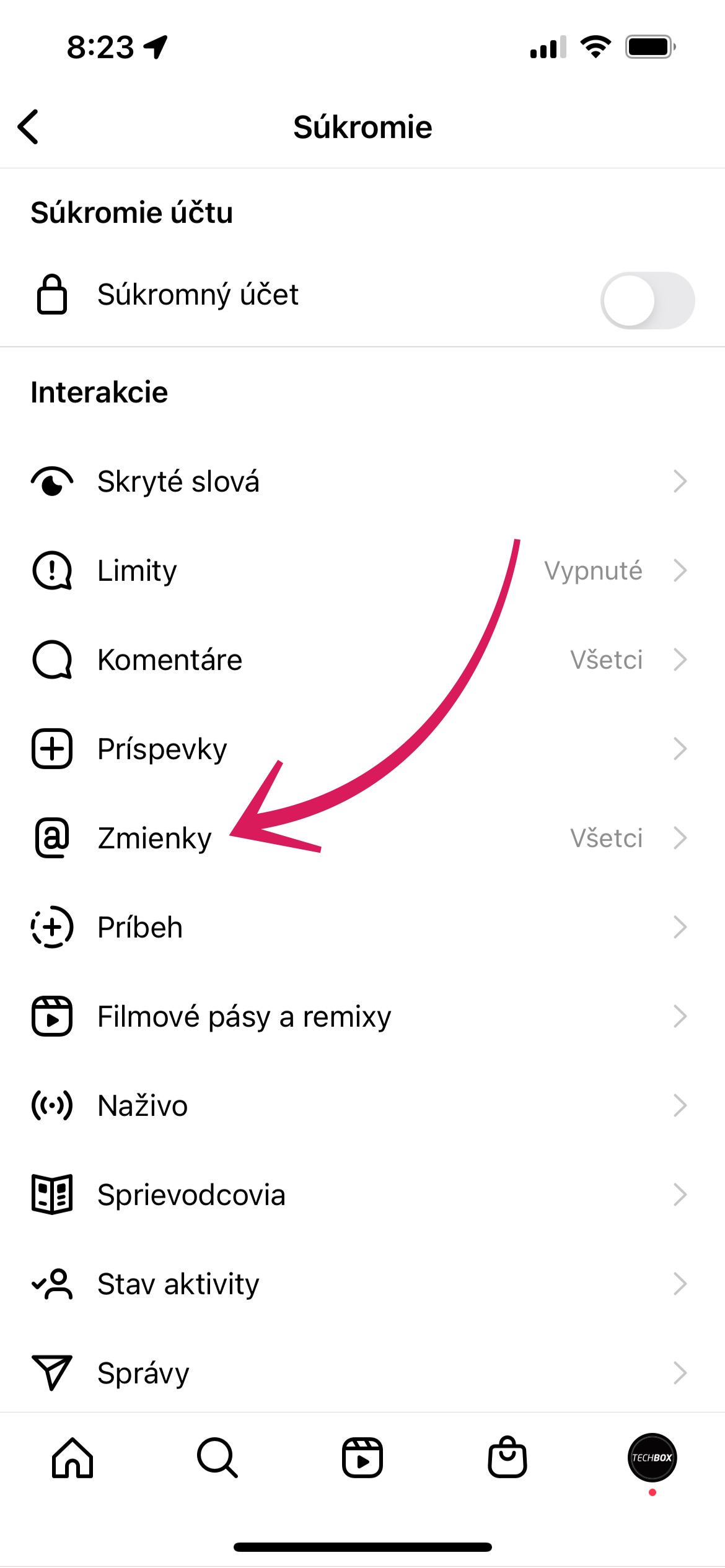The image size is (725, 1568).
Task: Switch to the Shop tab
Action: (507, 1458)
